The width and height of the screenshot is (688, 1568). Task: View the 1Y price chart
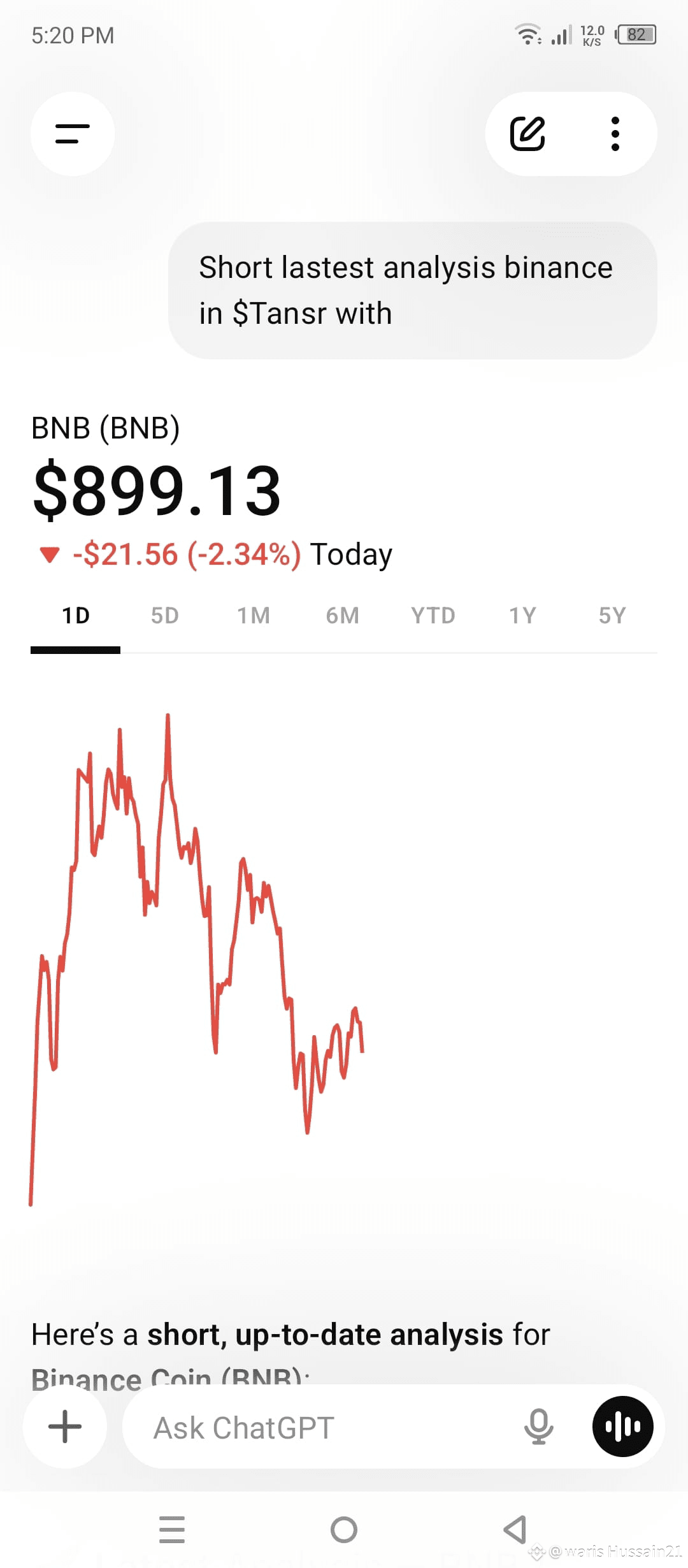click(x=522, y=616)
